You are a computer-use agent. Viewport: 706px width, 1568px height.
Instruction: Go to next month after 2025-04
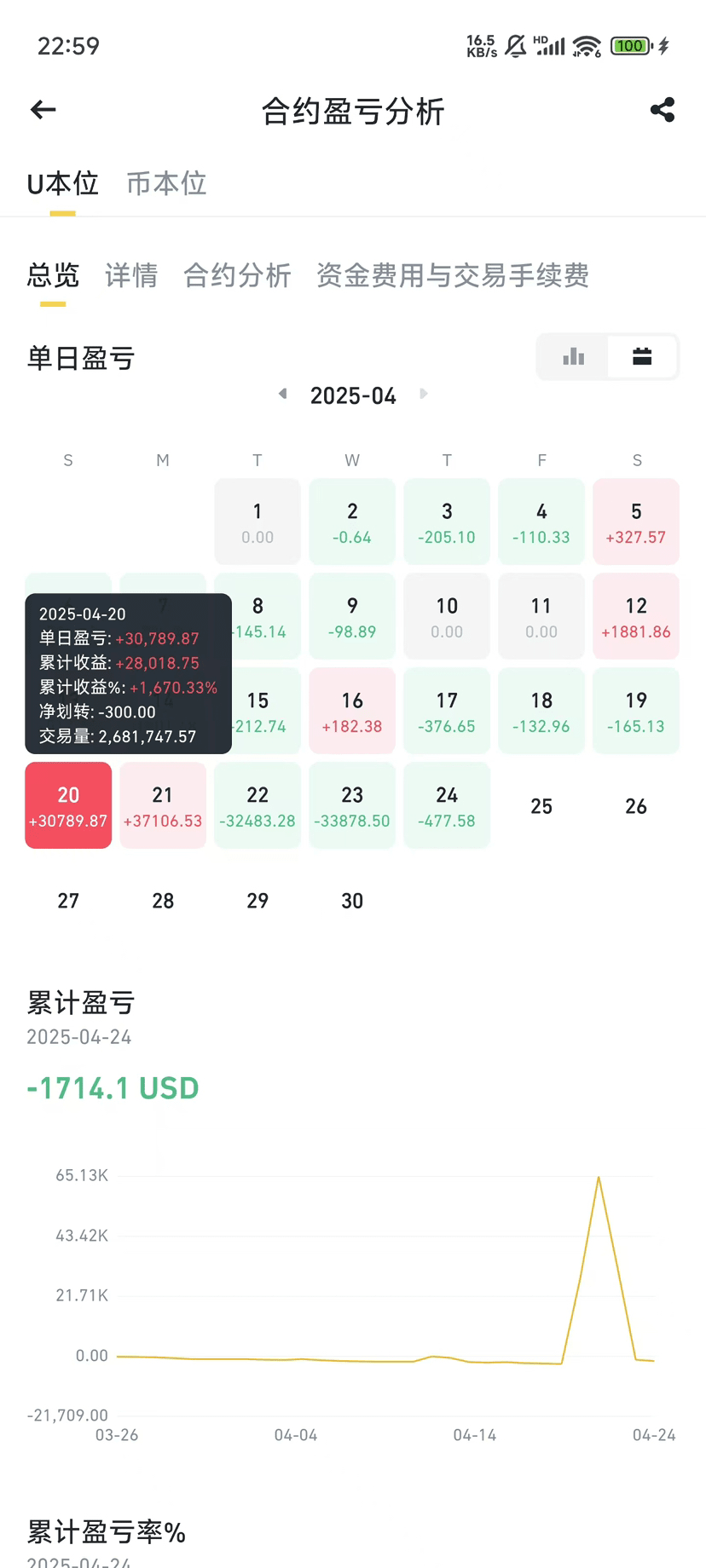(424, 394)
